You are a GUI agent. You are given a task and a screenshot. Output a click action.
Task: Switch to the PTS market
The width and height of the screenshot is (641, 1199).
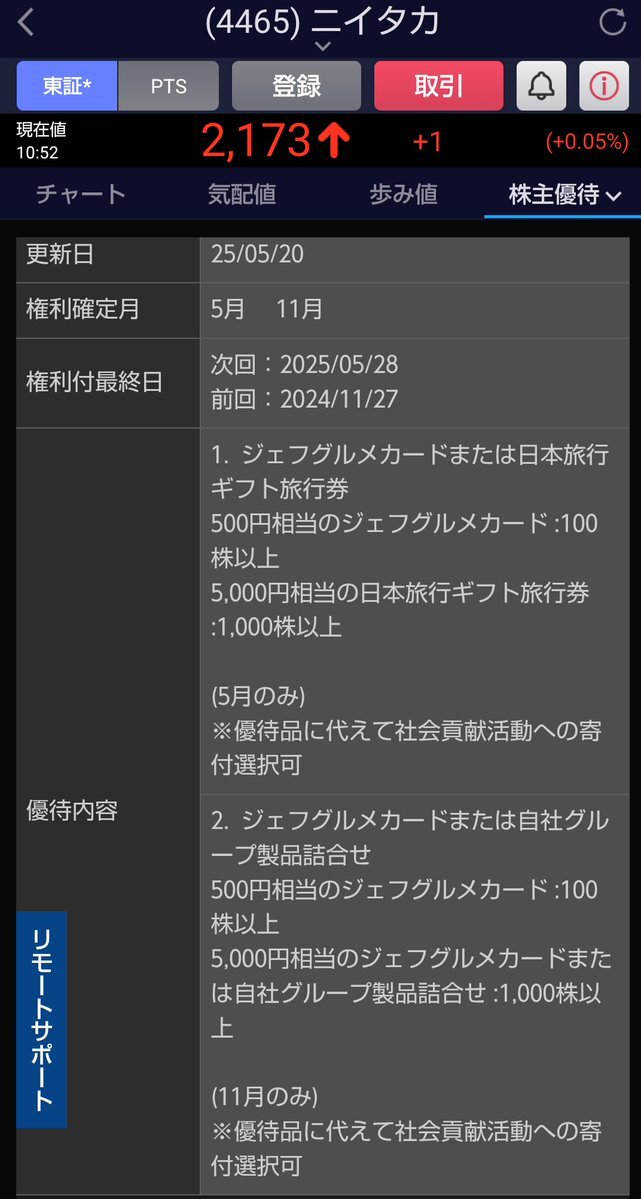[168, 86]
